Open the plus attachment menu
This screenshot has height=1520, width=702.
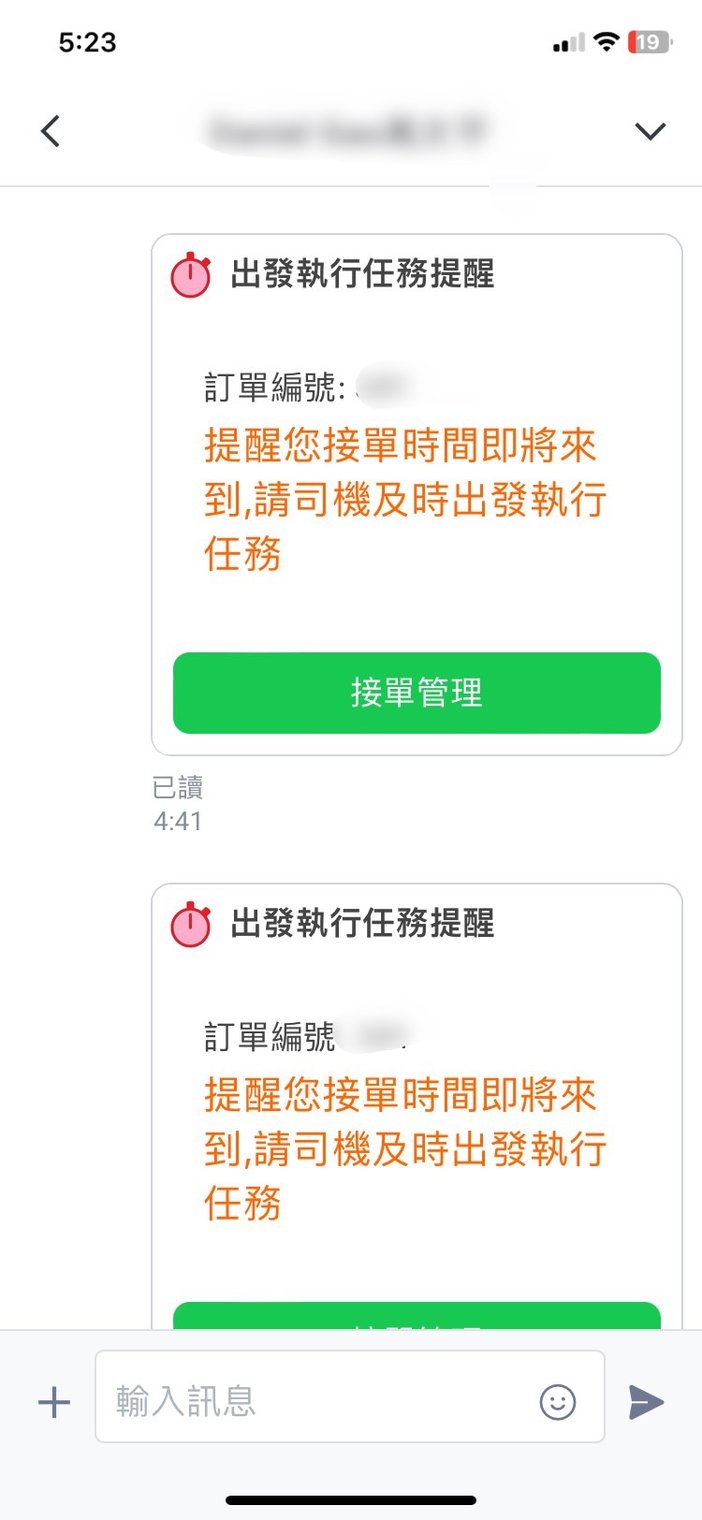(54, 1403)
